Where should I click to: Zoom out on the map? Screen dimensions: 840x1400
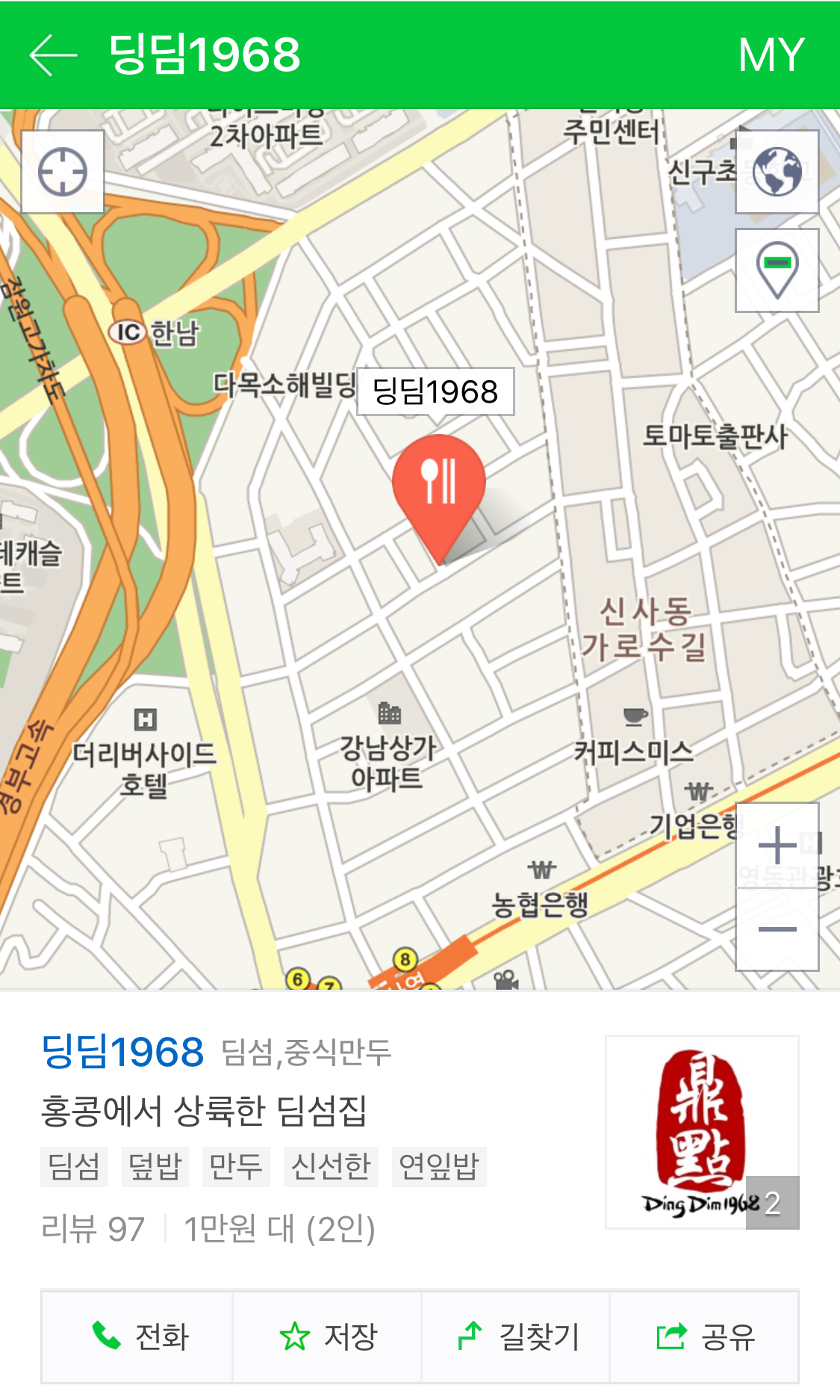point(777,929)
